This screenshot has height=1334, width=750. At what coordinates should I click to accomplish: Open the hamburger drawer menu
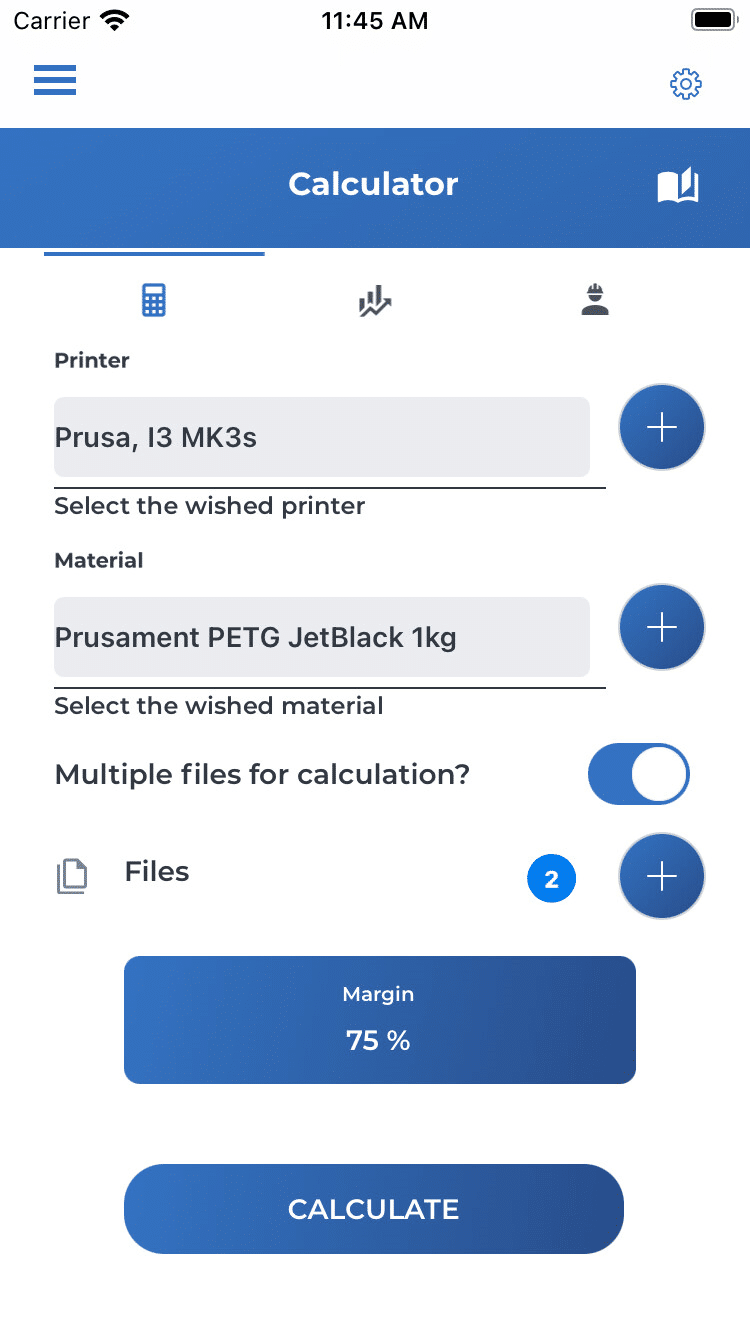pos(55,80)
